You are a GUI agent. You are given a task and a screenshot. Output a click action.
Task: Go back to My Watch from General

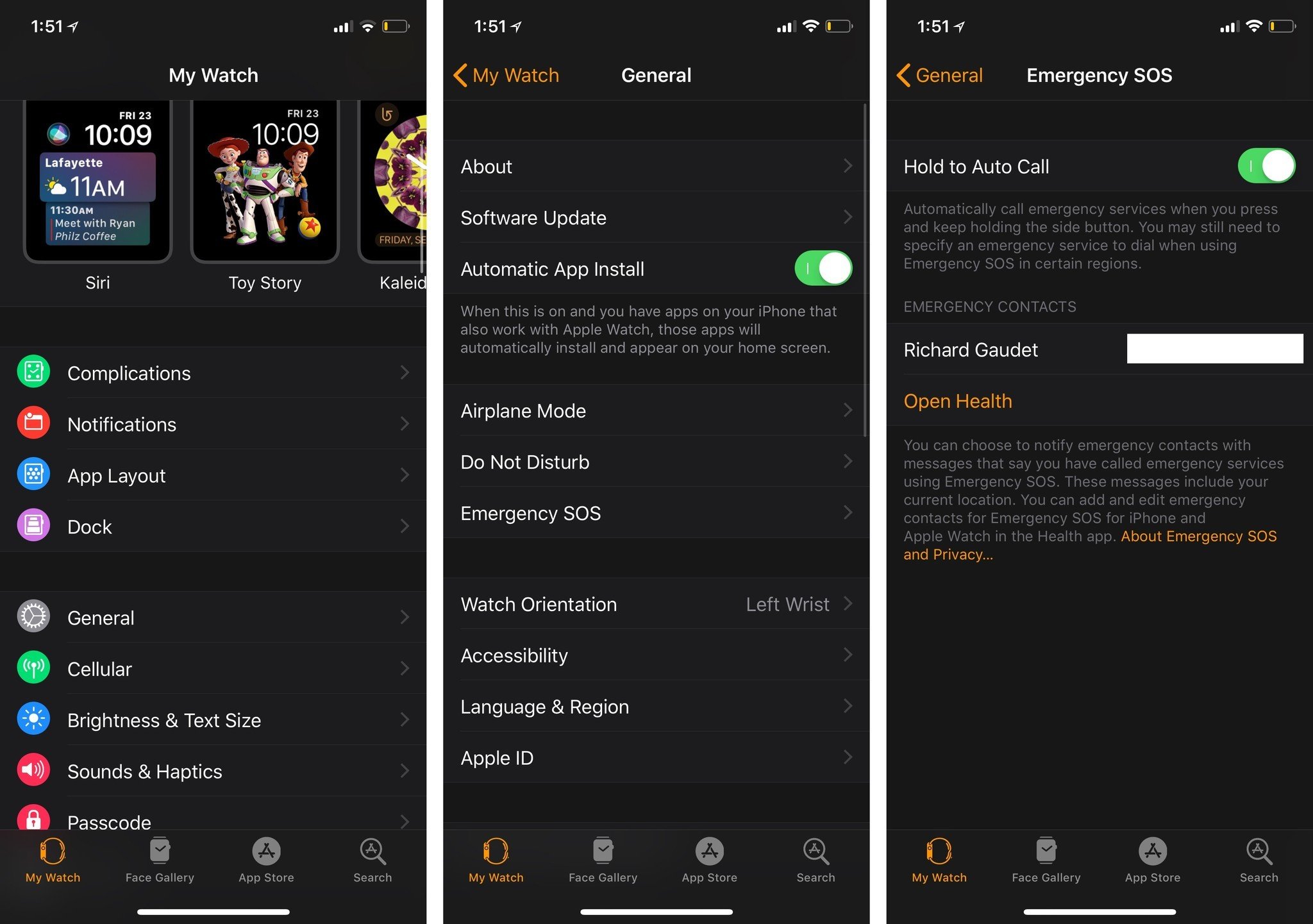506,75
